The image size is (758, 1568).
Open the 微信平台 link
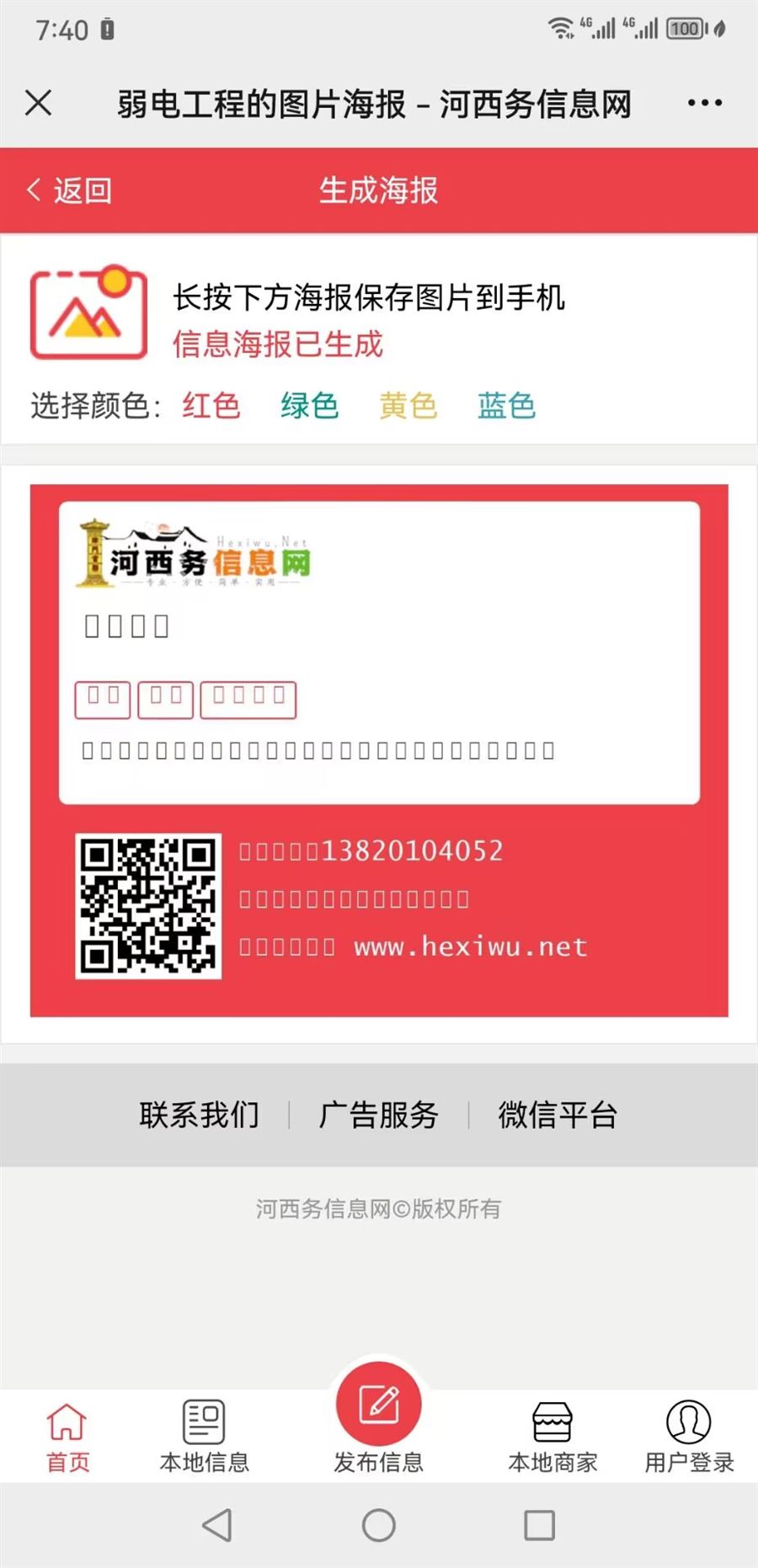(558, 1115)
